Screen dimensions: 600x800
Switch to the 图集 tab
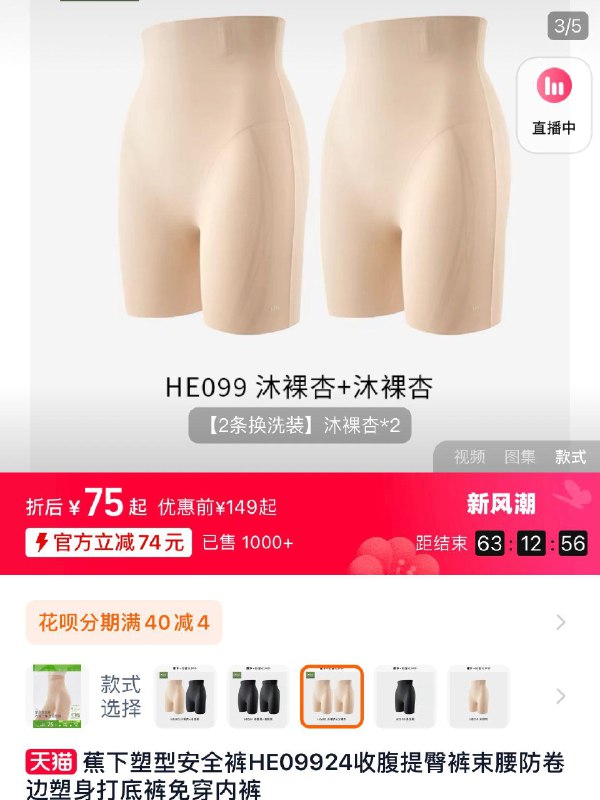520,457
